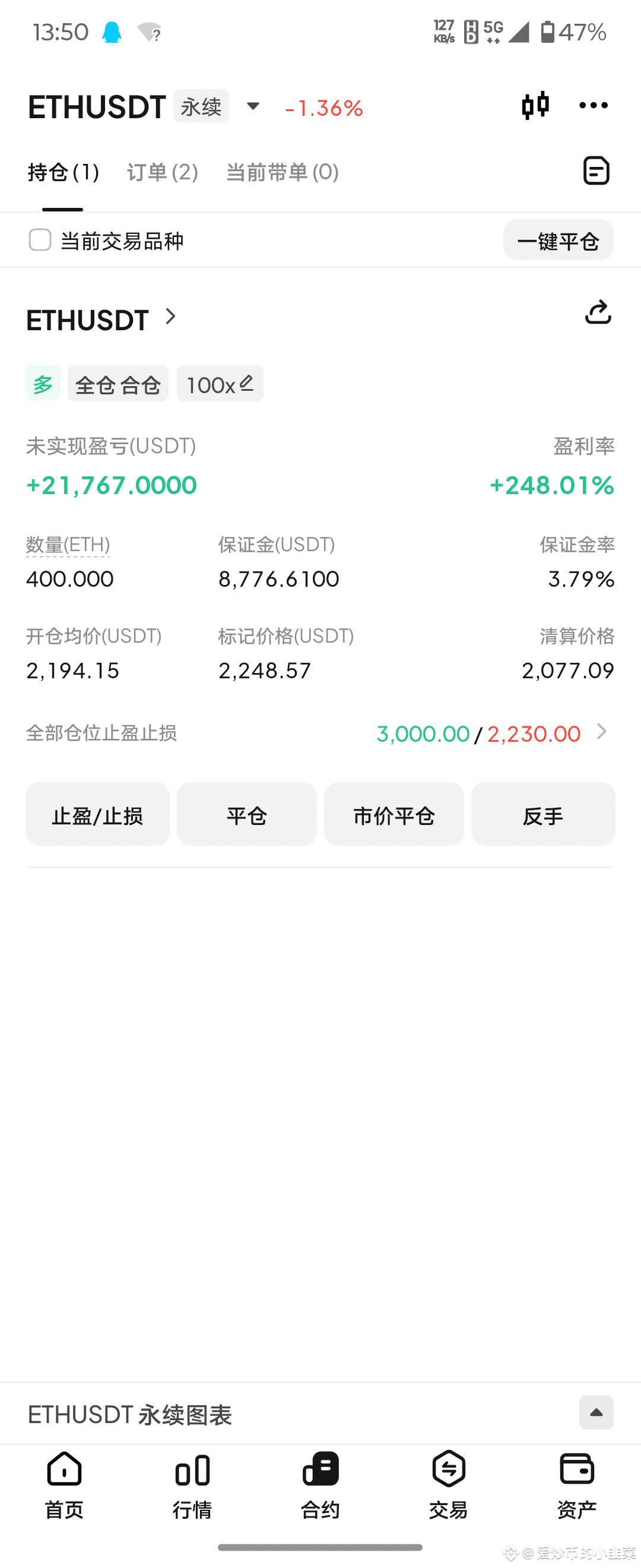This screenshot has height=1568, width=641.
Task: Switch to the 当前带单 (0) tab
Action: pos(282,172)
